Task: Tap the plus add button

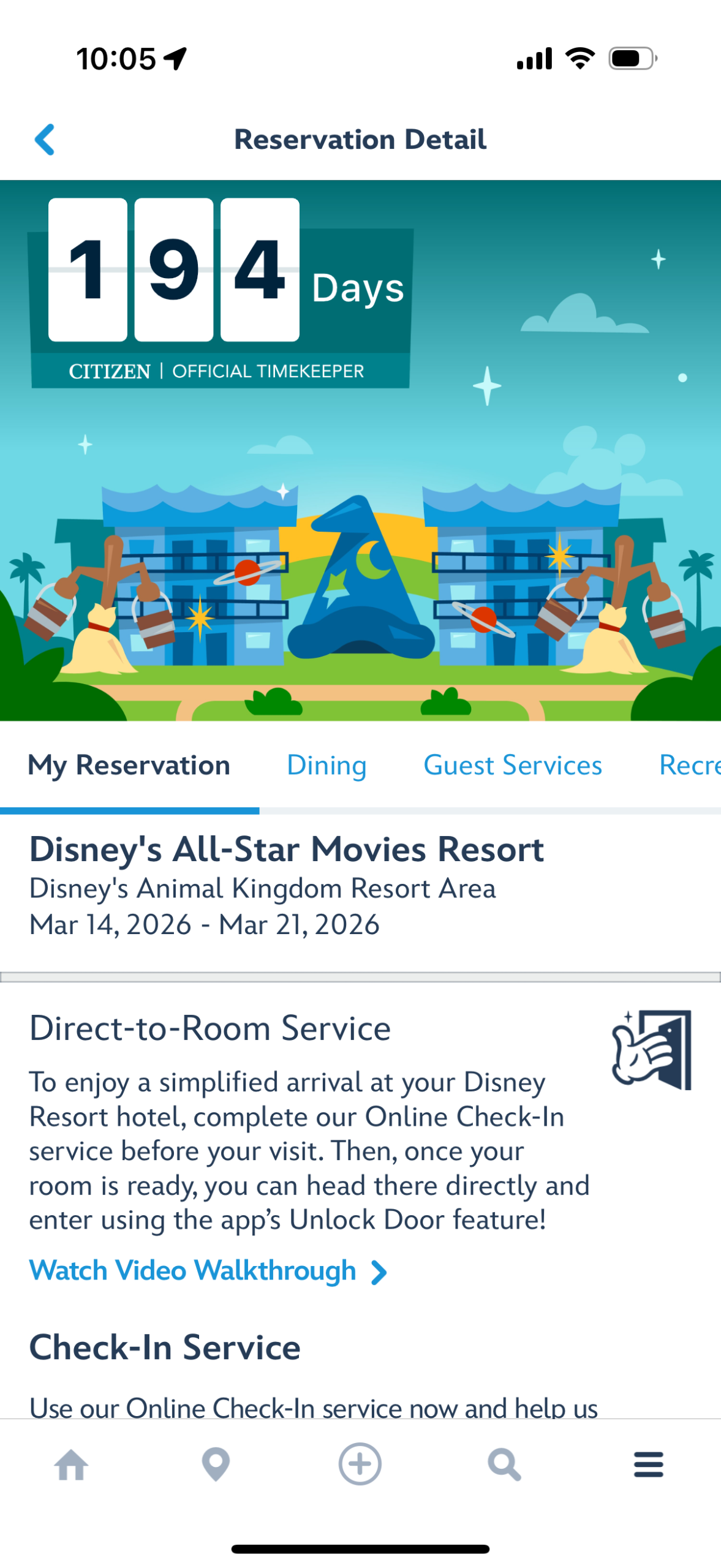Action: 360,1464
